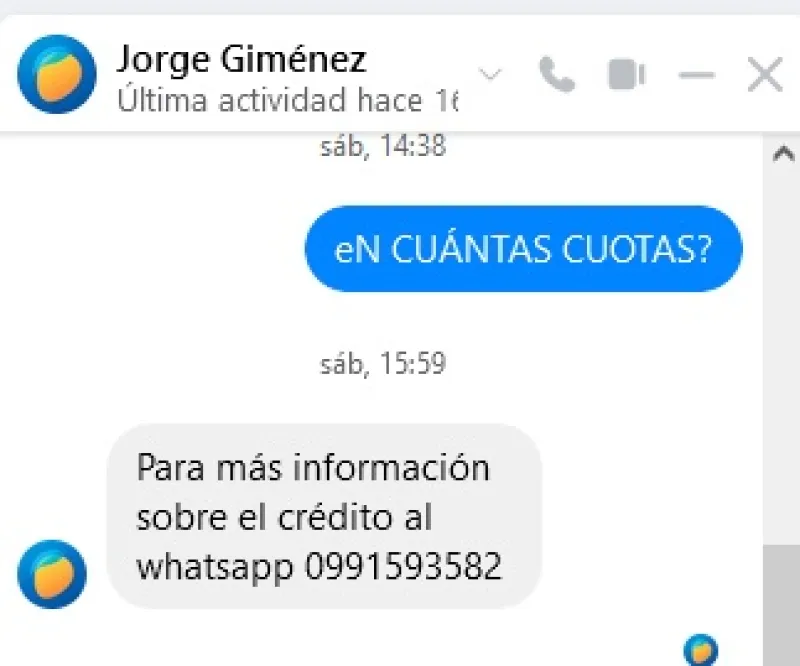This screenshot has width=800, height=666.
Task: Start a video call with Jorge Giménez
Action: (x=626, y=75)
